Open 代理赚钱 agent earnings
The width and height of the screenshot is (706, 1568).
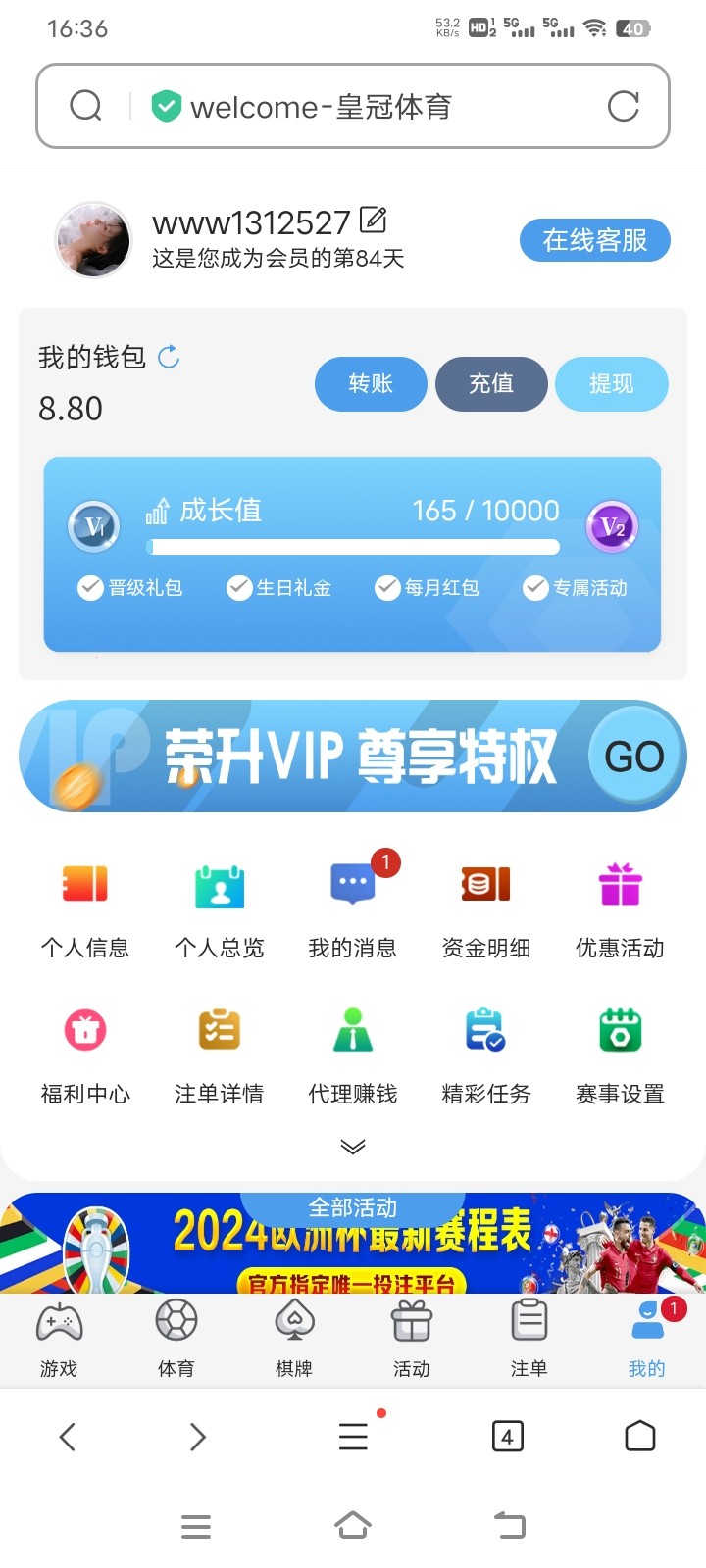coord(353,1051)
